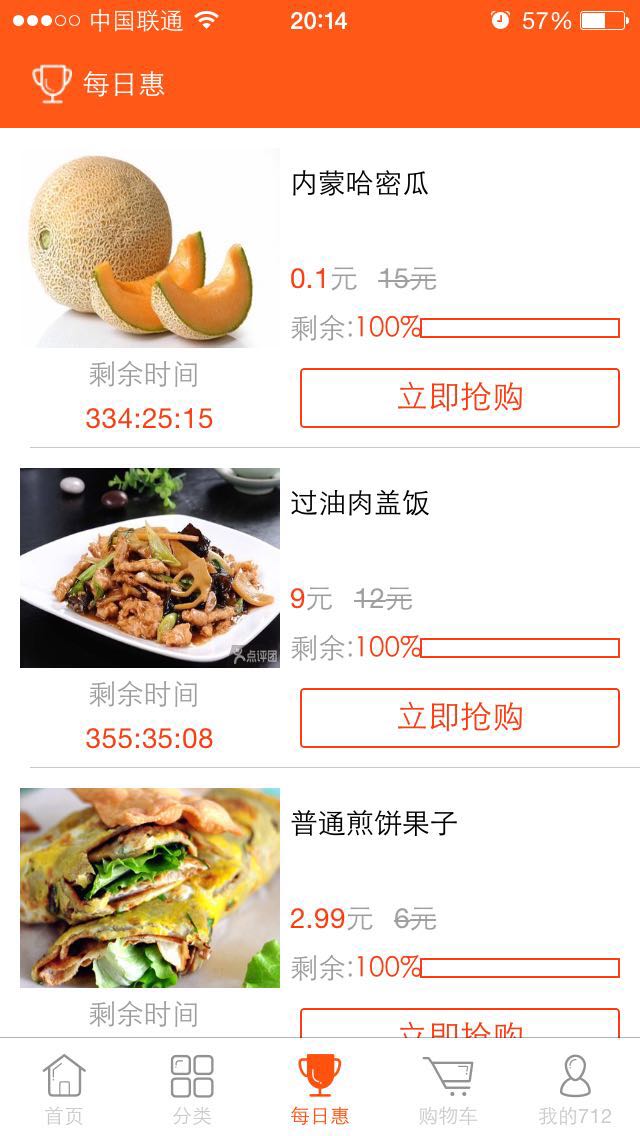Open the 过油肉盖饭 product image
Viewport: 640px width, 1136px height.
tap(150, 568)
